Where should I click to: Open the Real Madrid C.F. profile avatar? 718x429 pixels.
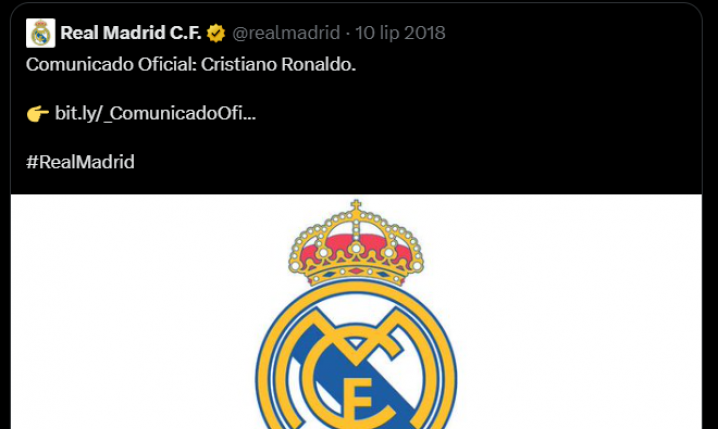pyautogui.click(x=40, y=33)
